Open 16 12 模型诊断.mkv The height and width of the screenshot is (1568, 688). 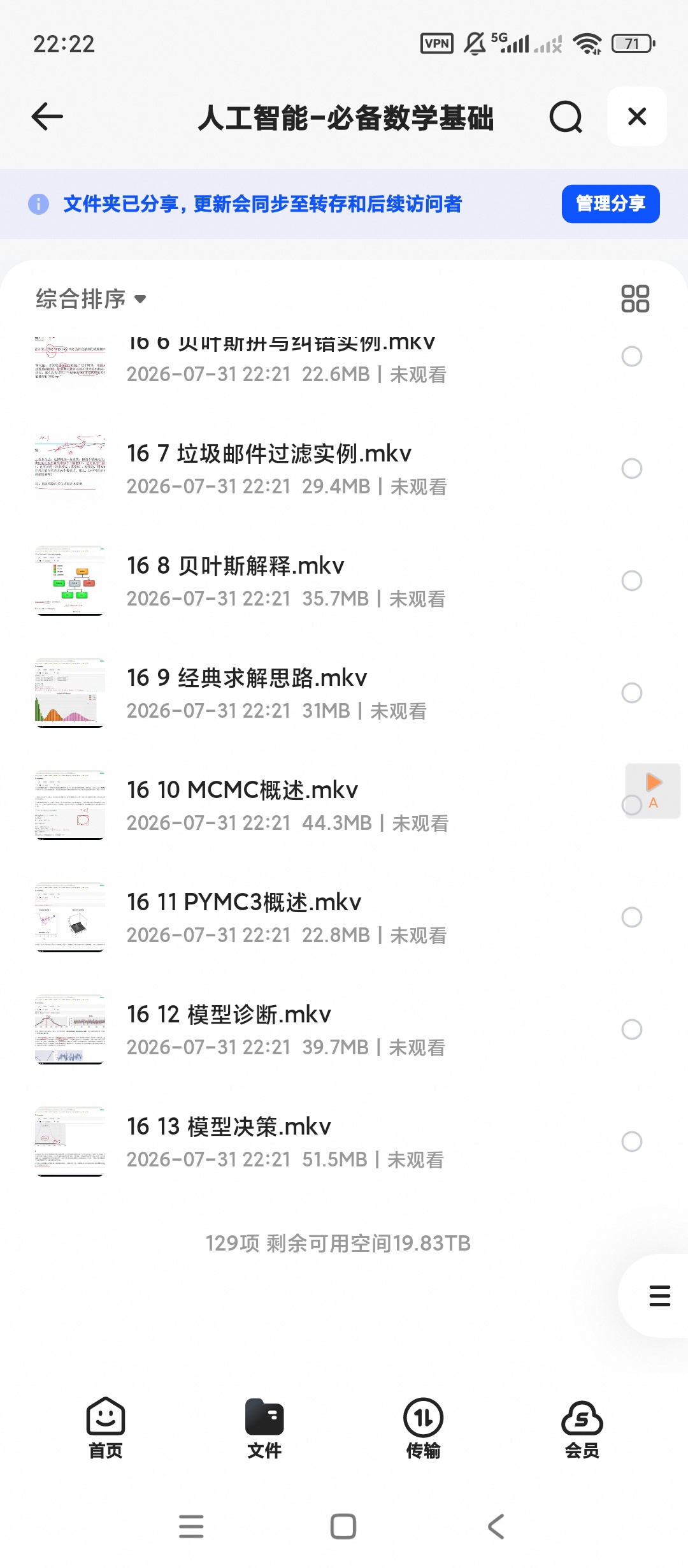click(229, 1015)
